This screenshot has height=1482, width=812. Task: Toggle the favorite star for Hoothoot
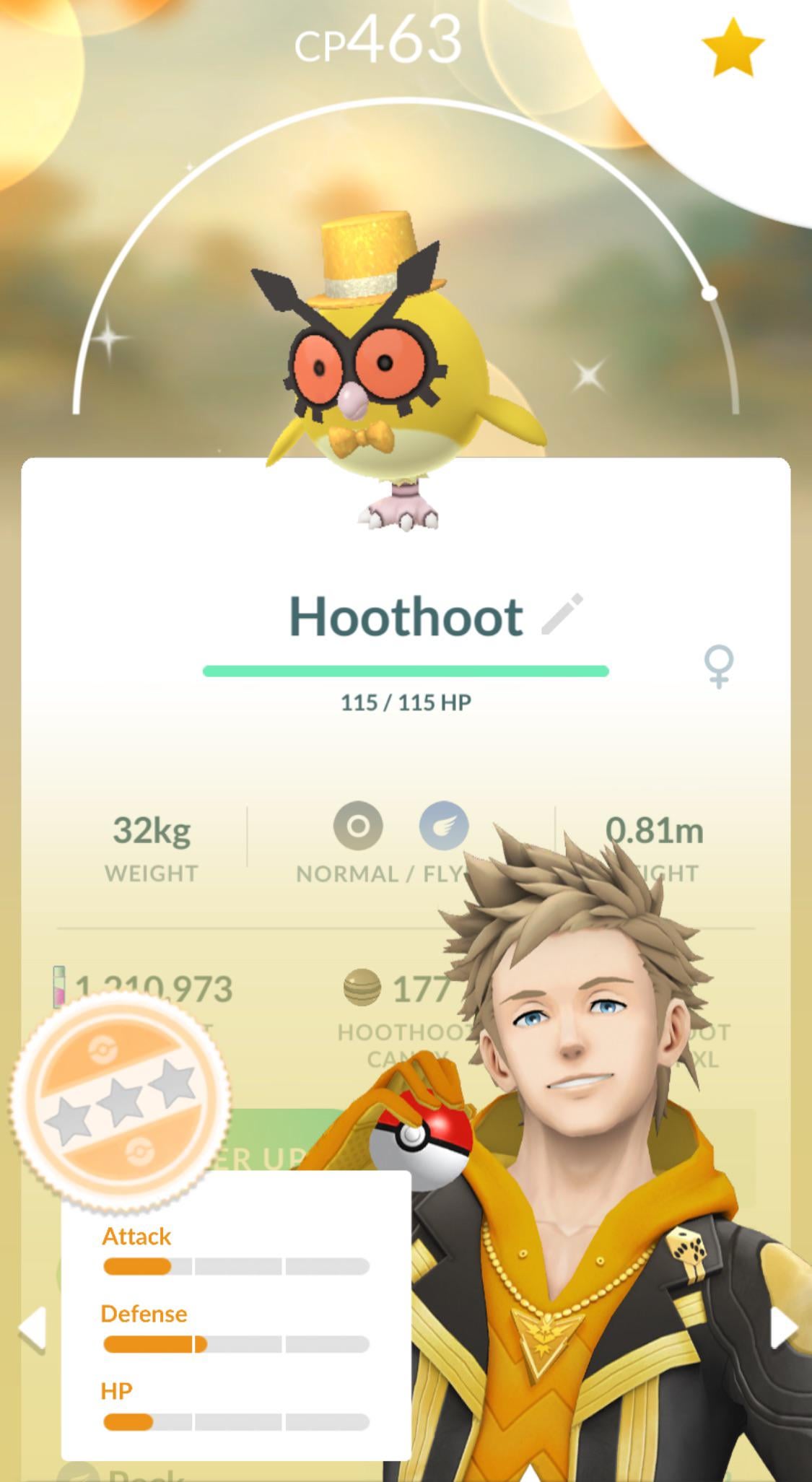pyautogui.click(x=732, y=48)
